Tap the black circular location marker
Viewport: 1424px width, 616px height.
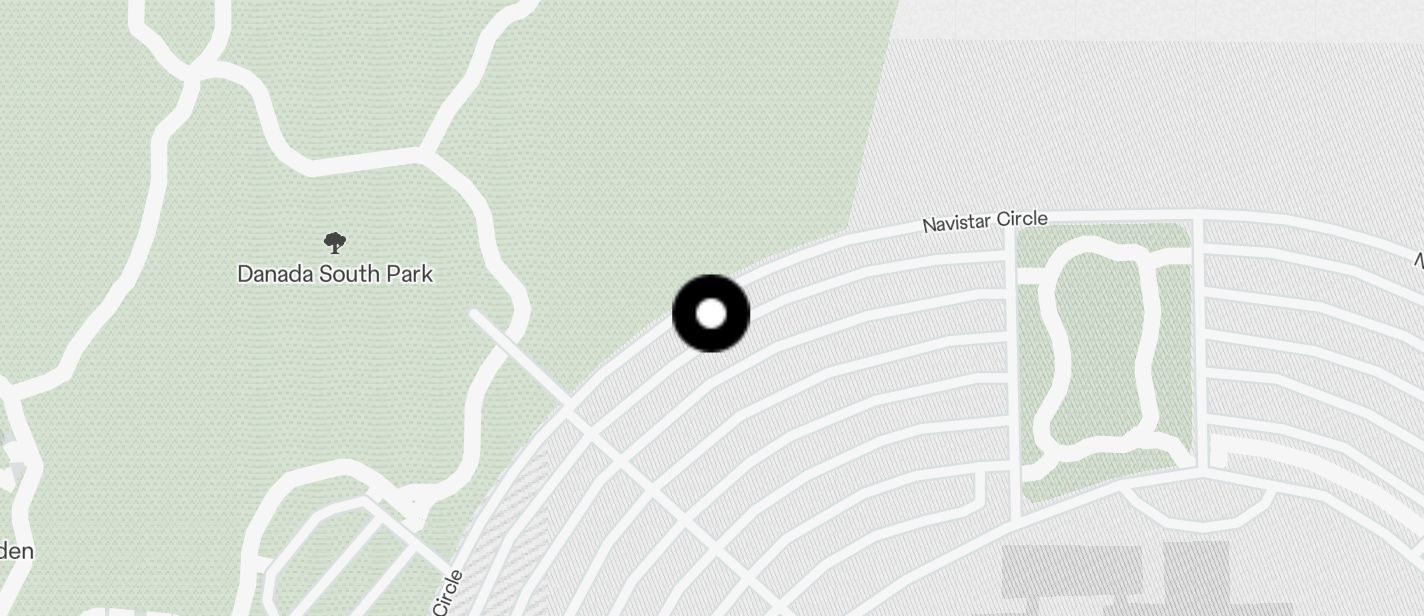coord(711,314)
